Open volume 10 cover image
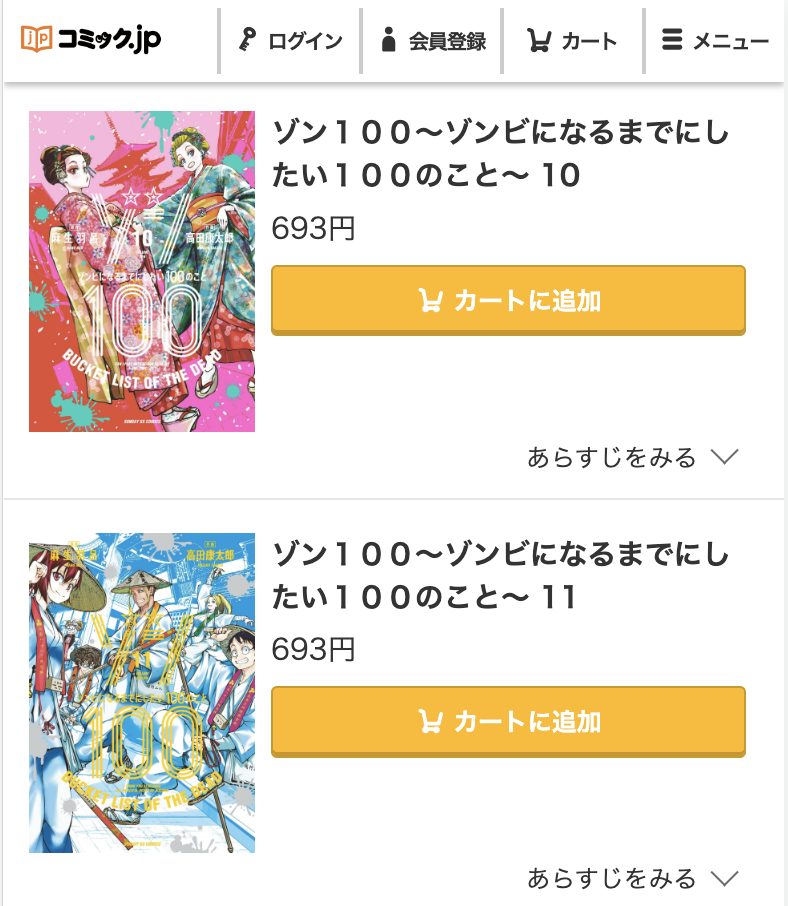The height and width of the screenshot is (906, 788). [x=142, y=271]
